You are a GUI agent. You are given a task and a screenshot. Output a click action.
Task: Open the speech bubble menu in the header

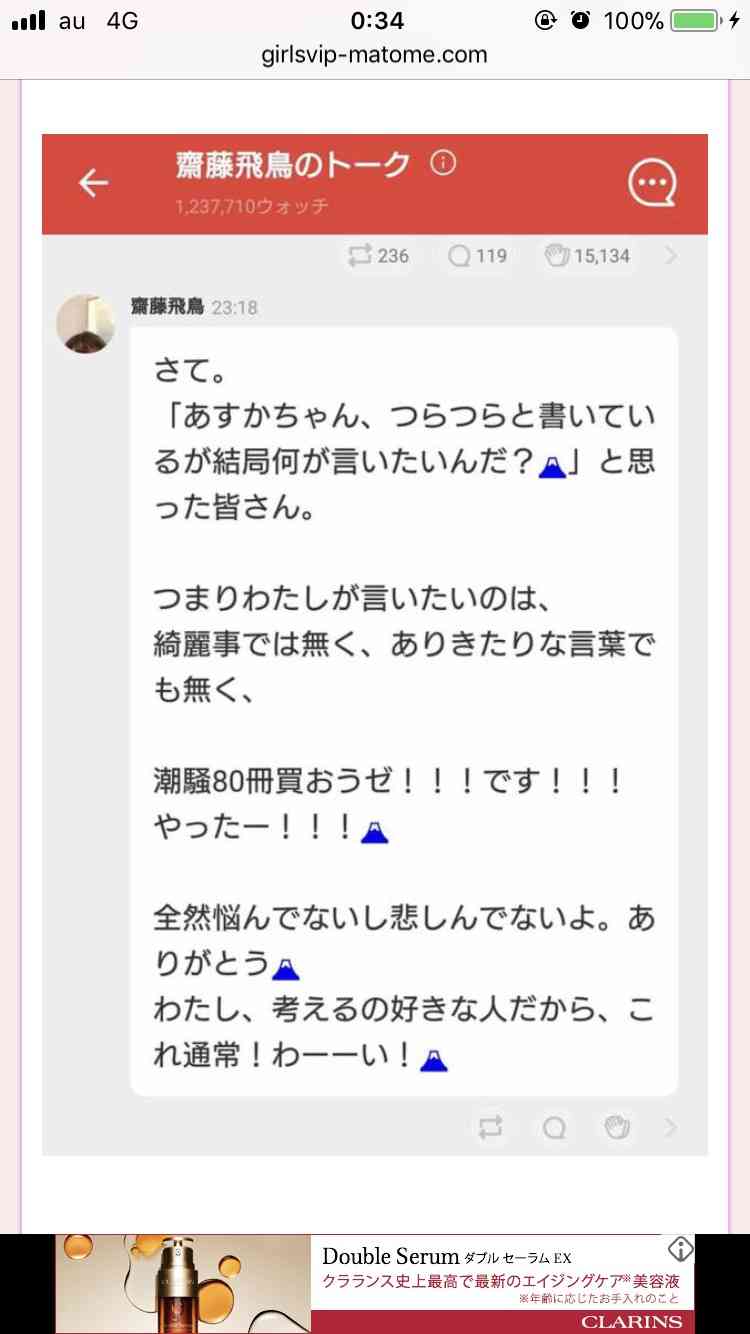653,183
